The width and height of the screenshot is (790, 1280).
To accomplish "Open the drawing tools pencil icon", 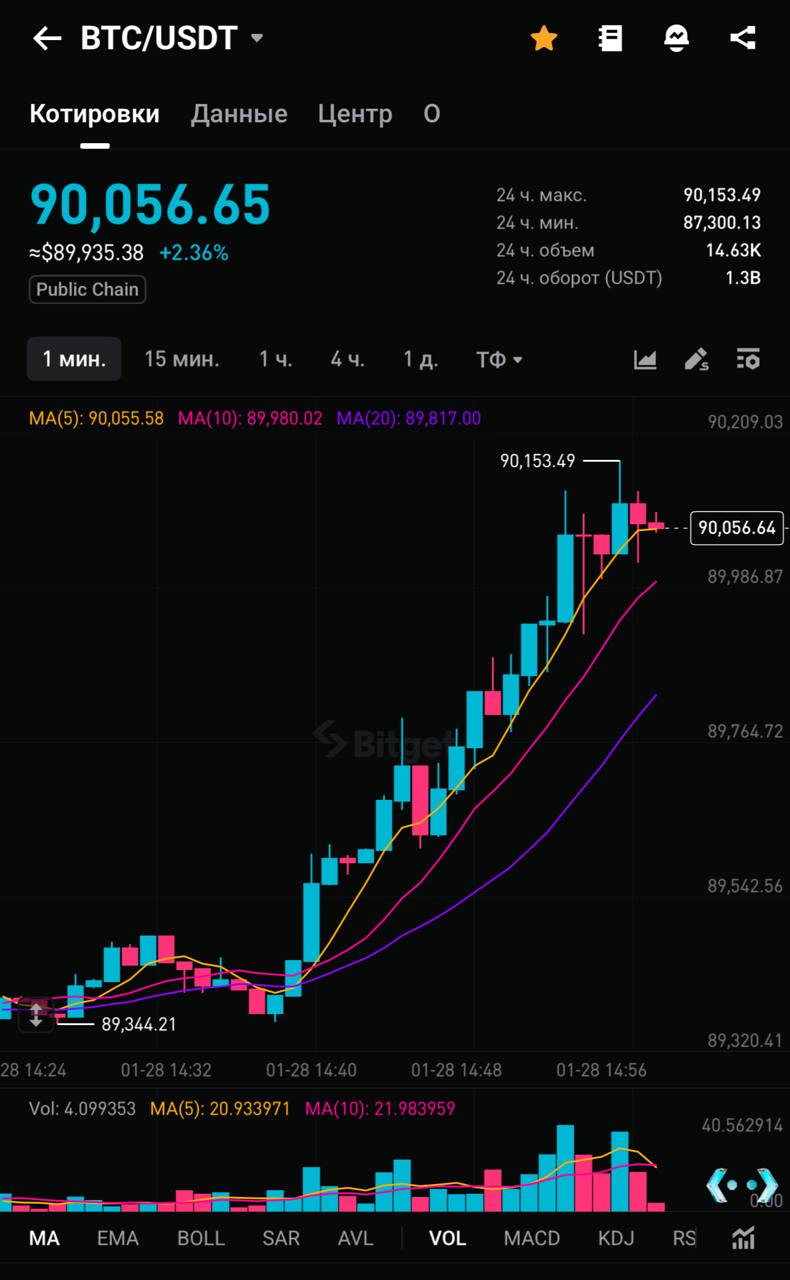I will tap(696, 359).
